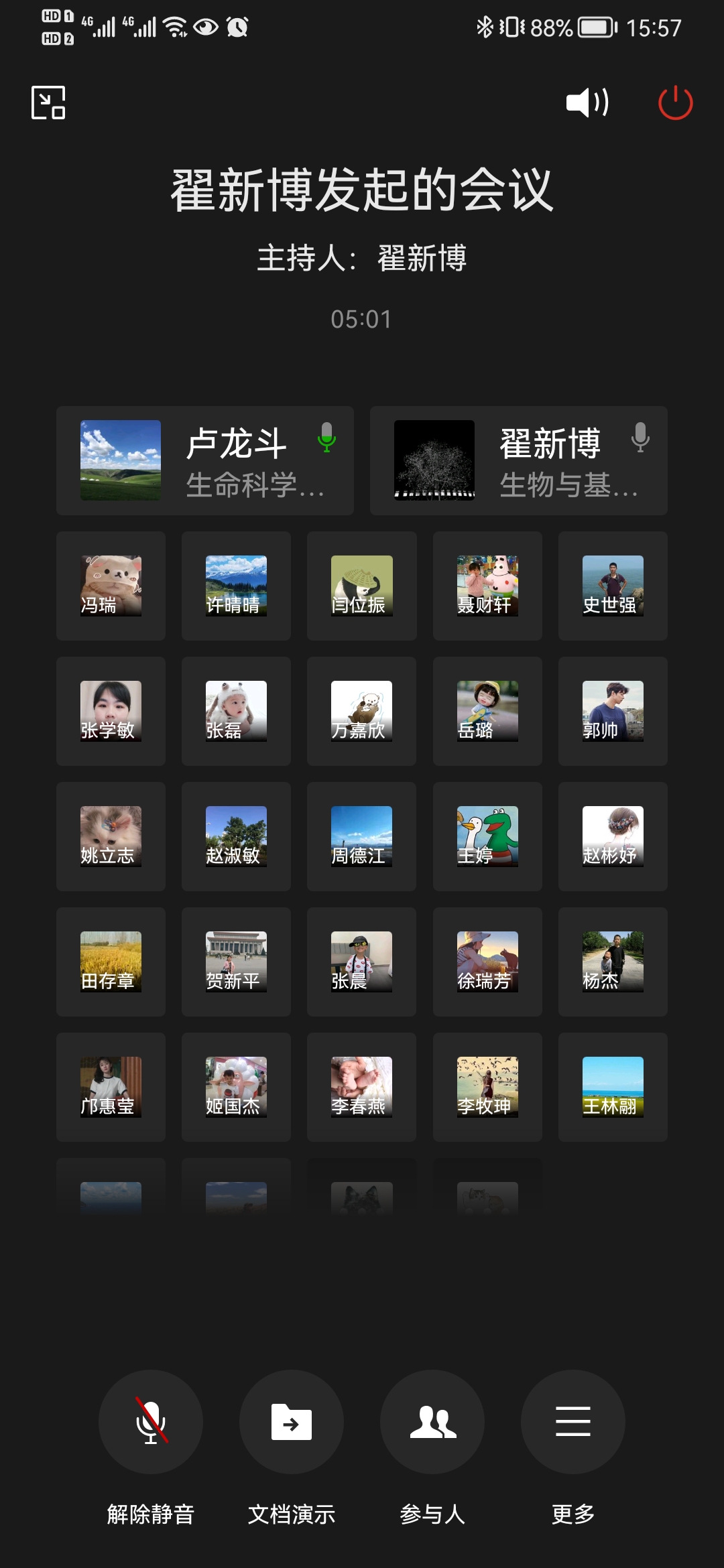Image resolution: width=724 pixels, height=1568 pixels.
Task: Select participant card 卢龙斗
Action: pos(205,461)
